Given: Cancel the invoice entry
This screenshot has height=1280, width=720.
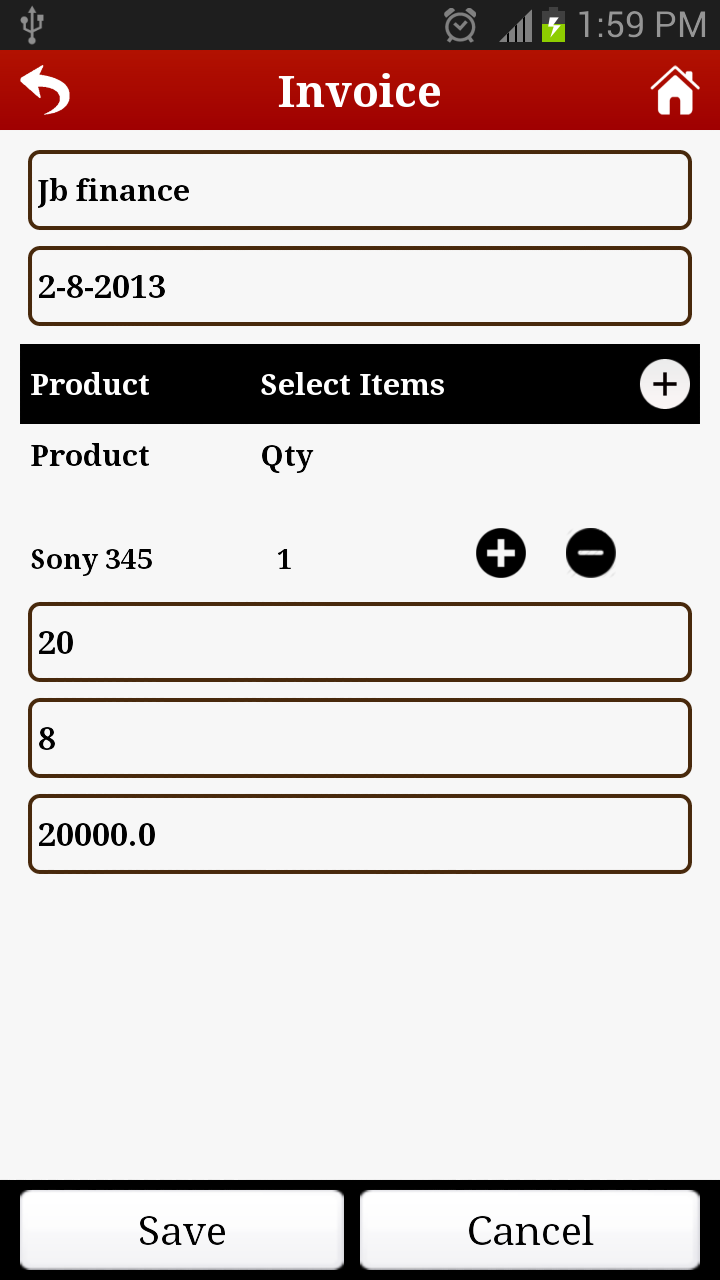Looking at the screenshot, I should (530, 1230).
